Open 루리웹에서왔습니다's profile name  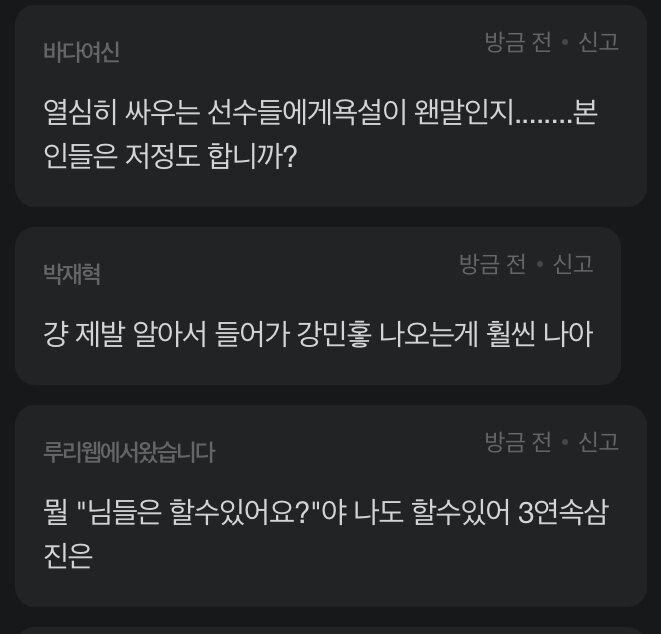coord(129,452)
